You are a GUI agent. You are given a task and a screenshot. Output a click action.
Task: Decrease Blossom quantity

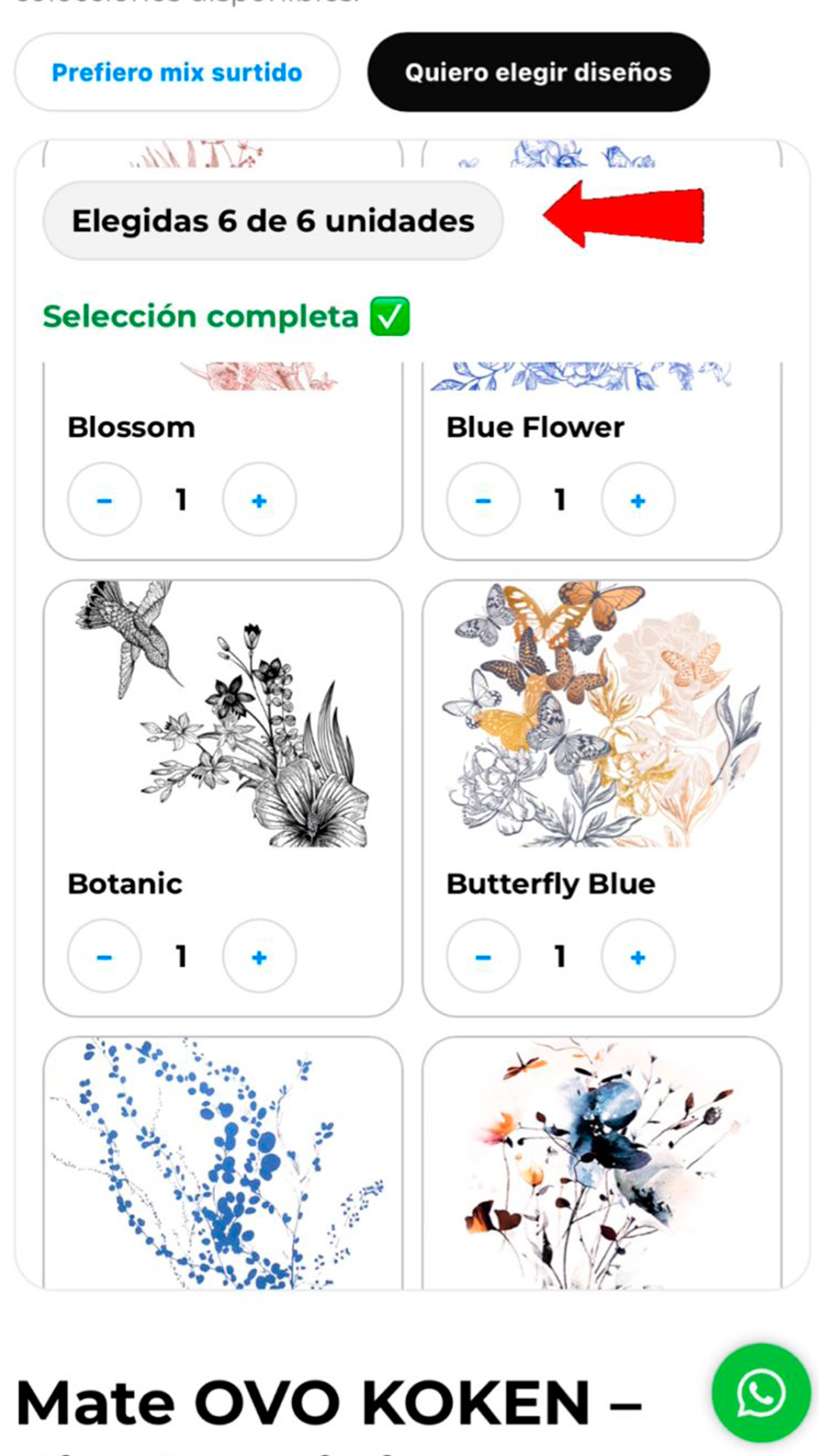[x=105, y=500]
